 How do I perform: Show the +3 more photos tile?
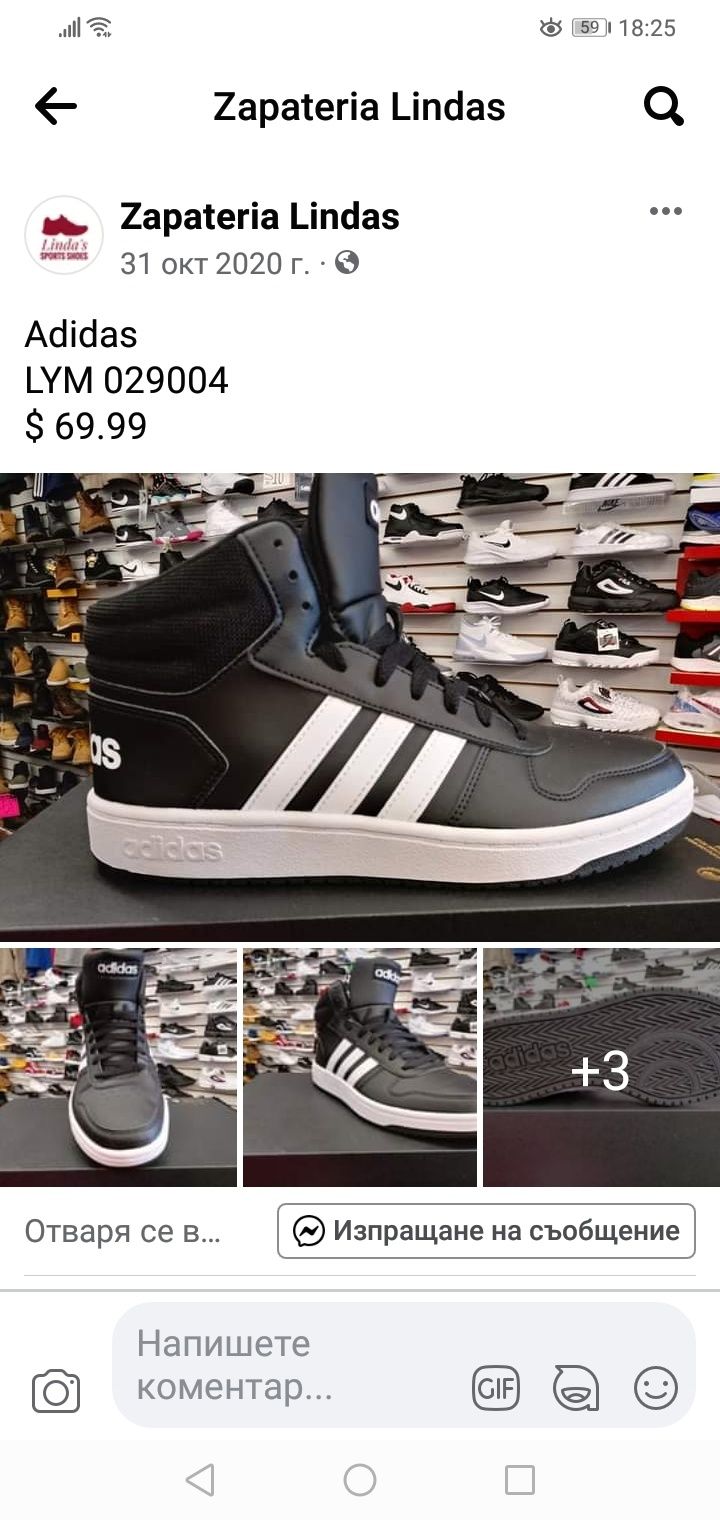[601, 1067]
